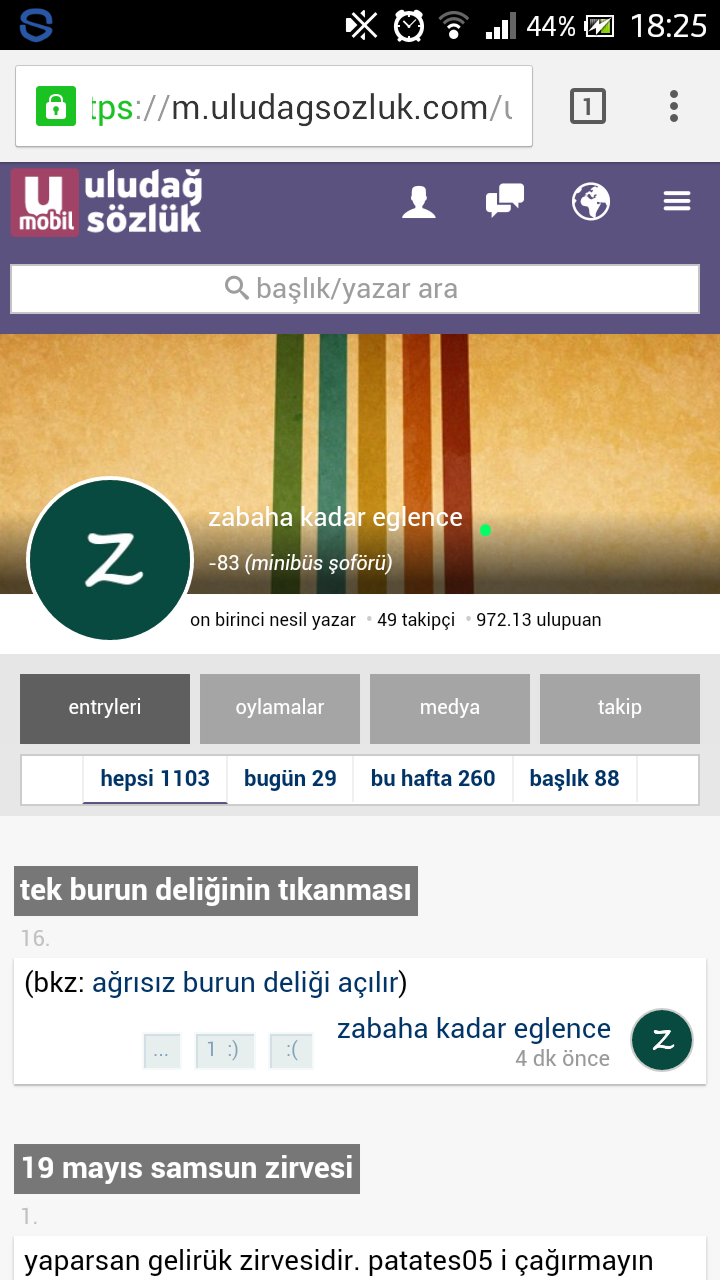Switch to the oylamalar tab
Image resolution: width=720 pixels, height=1280 pixels.
(x=280, y=708)
